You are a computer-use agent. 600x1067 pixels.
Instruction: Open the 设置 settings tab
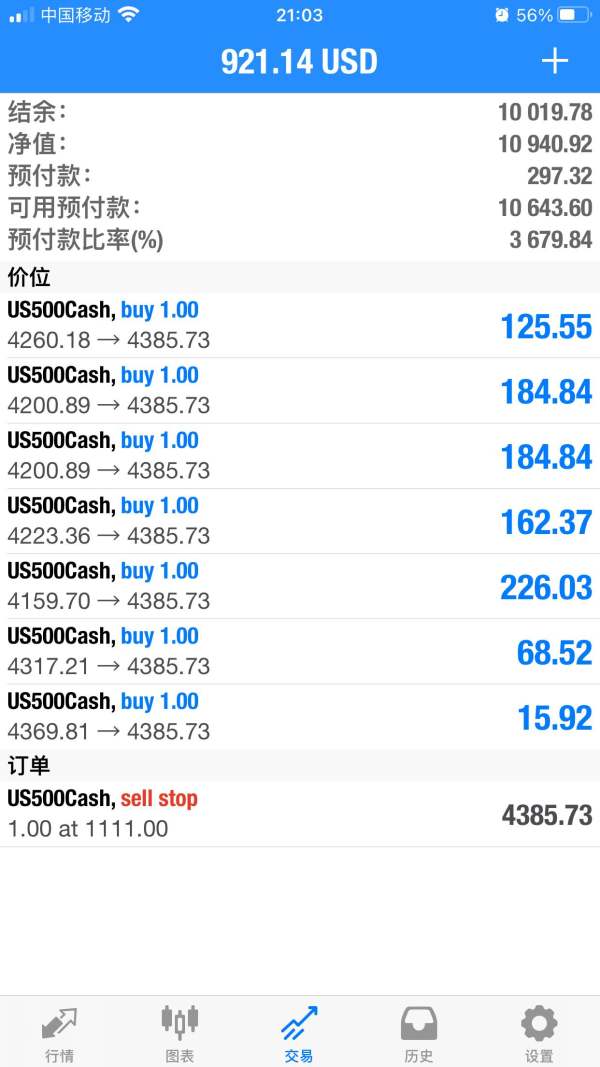pos(539,1033)
